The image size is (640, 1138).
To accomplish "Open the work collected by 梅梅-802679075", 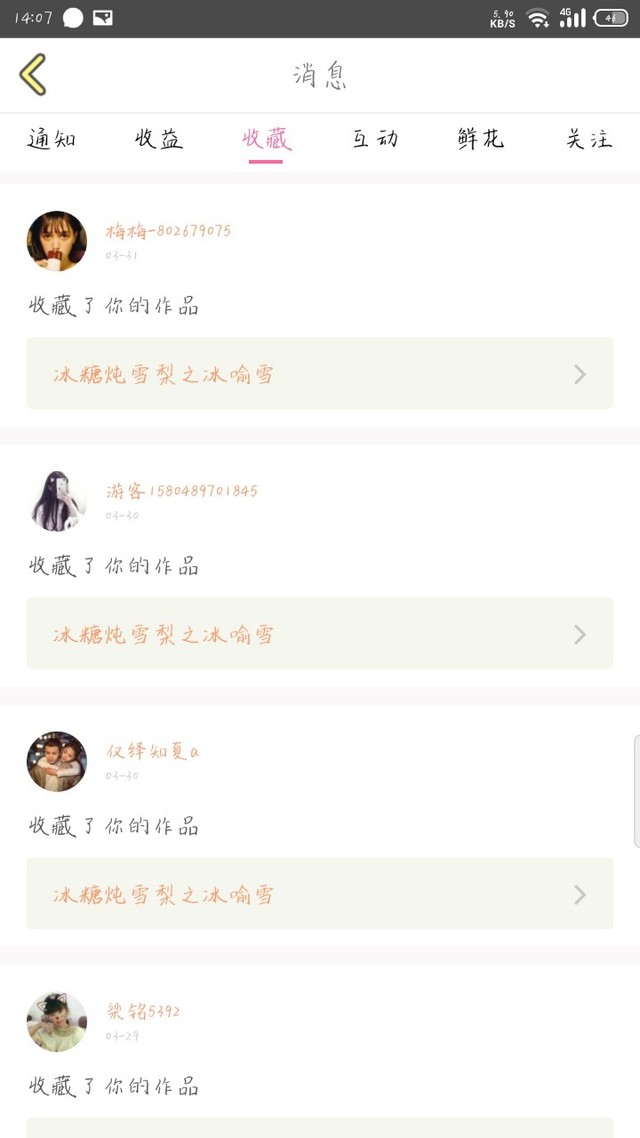I will tap(319, 374).
